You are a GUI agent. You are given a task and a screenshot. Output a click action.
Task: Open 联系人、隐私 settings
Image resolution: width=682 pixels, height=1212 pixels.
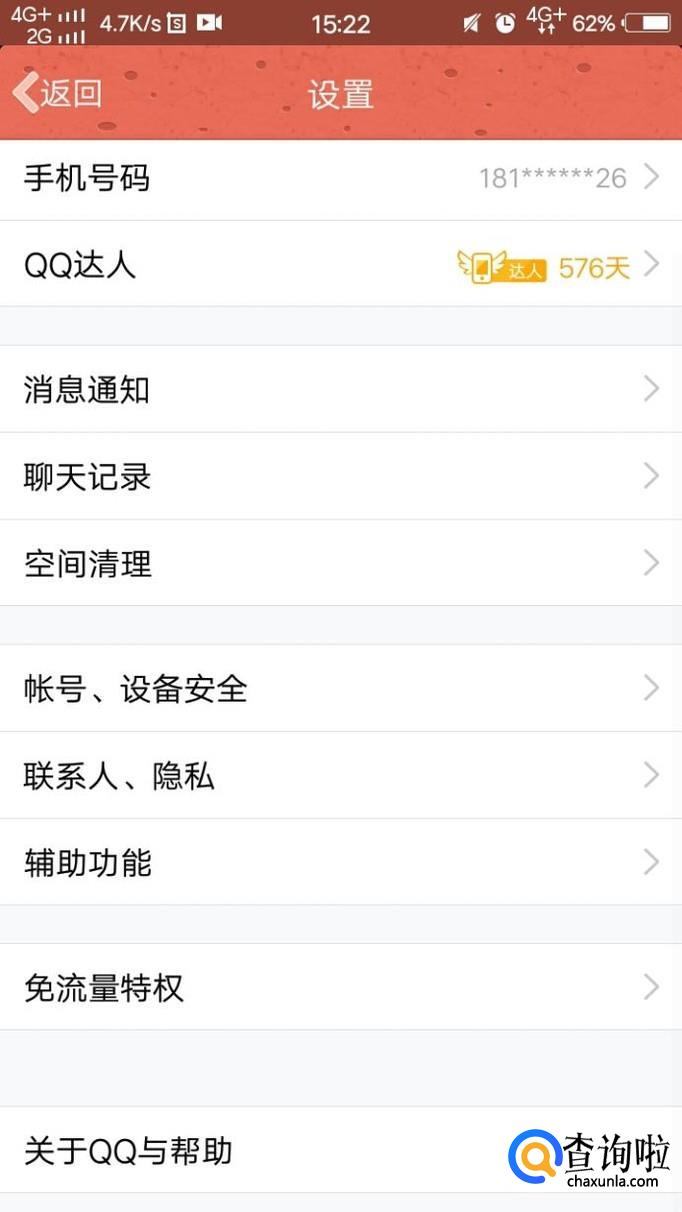(x=340, y=775)
